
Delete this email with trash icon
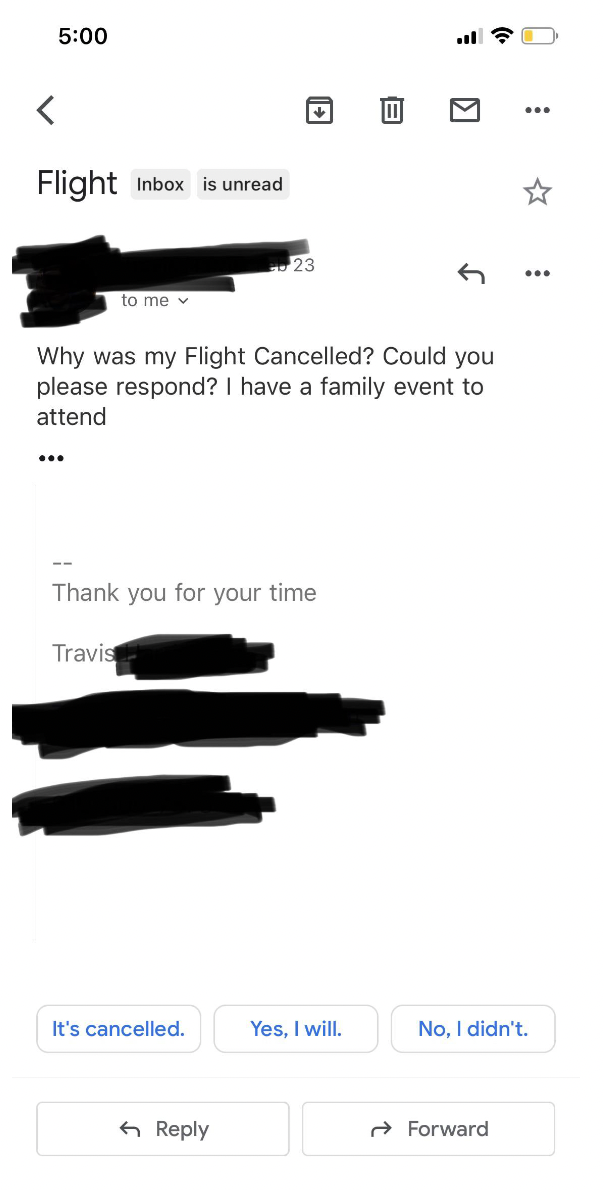392,110
